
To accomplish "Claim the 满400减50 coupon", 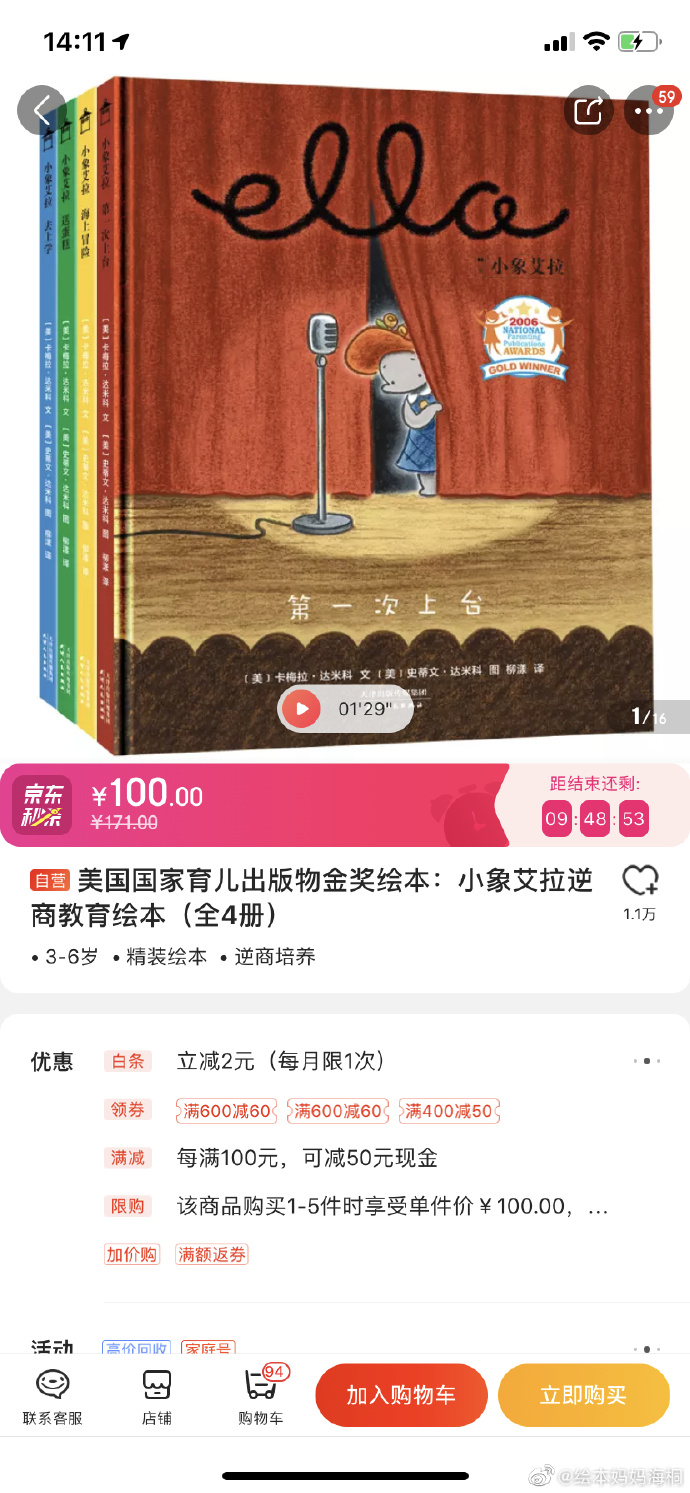I will pyautogui.click(x=449, y=1110).
